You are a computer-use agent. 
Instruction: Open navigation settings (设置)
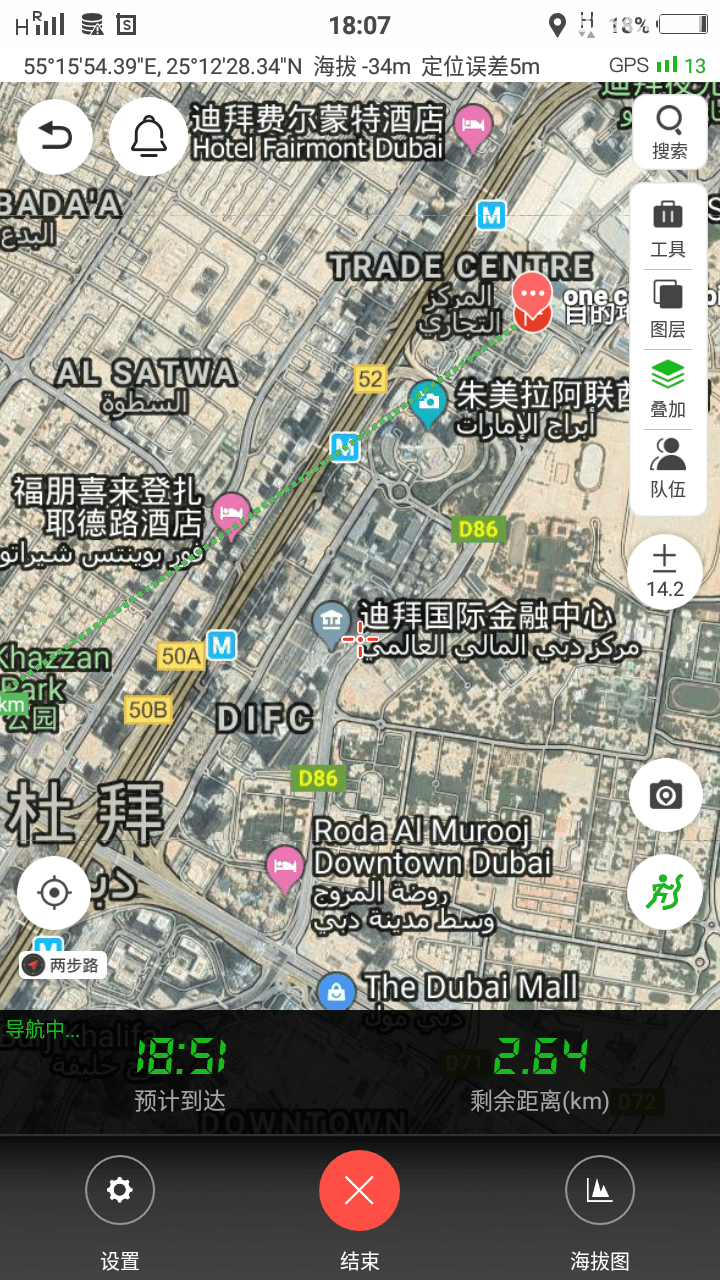tap(120, 1190)
